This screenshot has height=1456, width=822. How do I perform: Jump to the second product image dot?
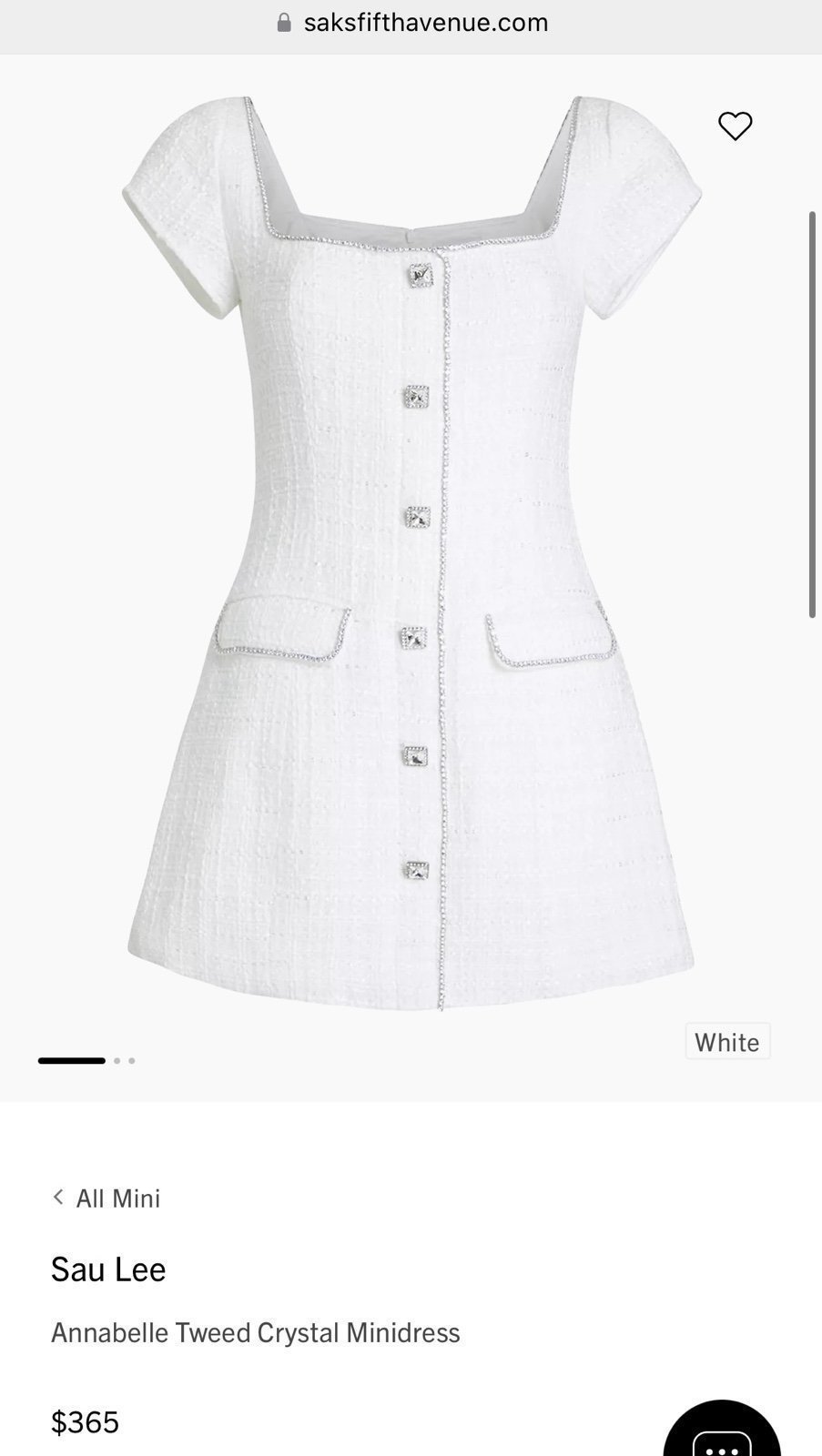coord(117,1060)
